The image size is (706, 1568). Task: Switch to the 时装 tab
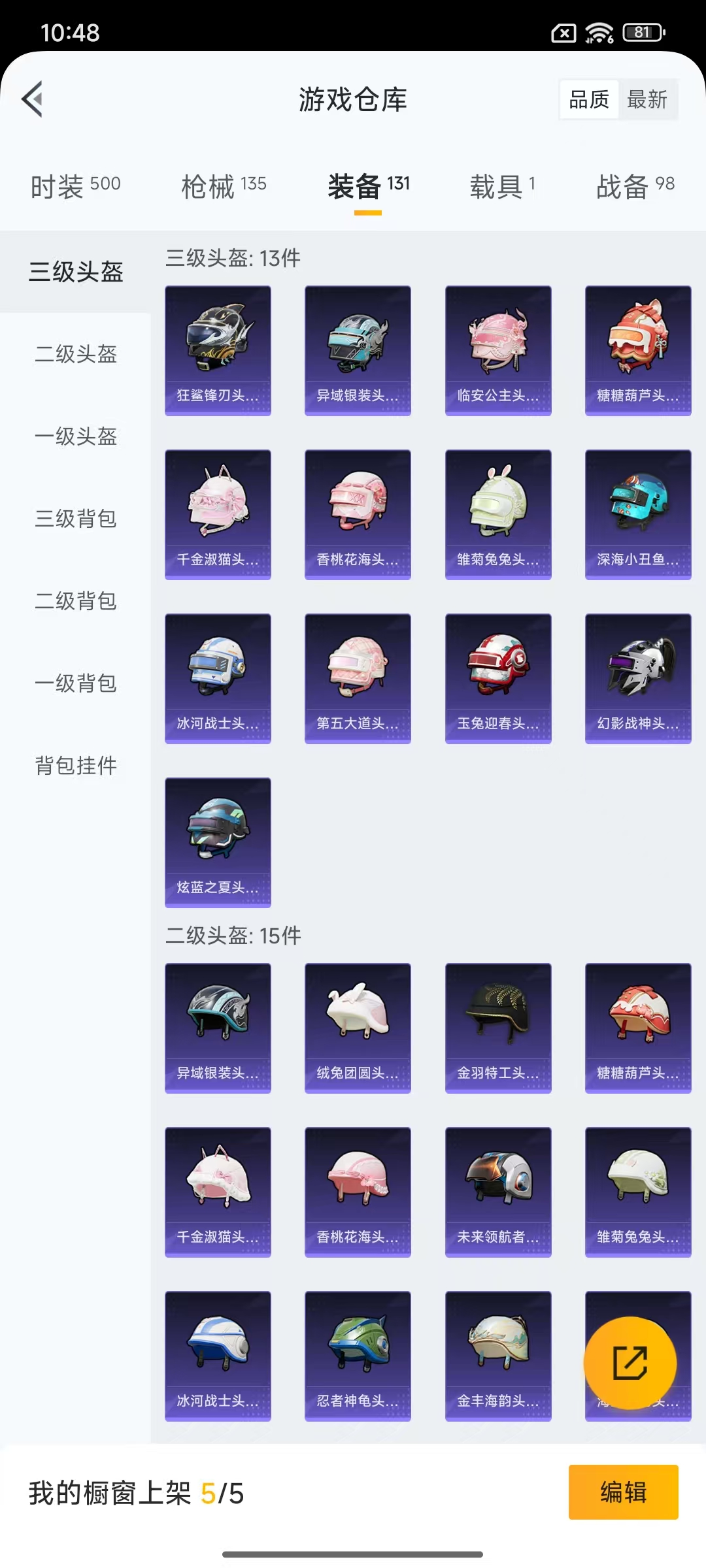(x=76, y=186)
